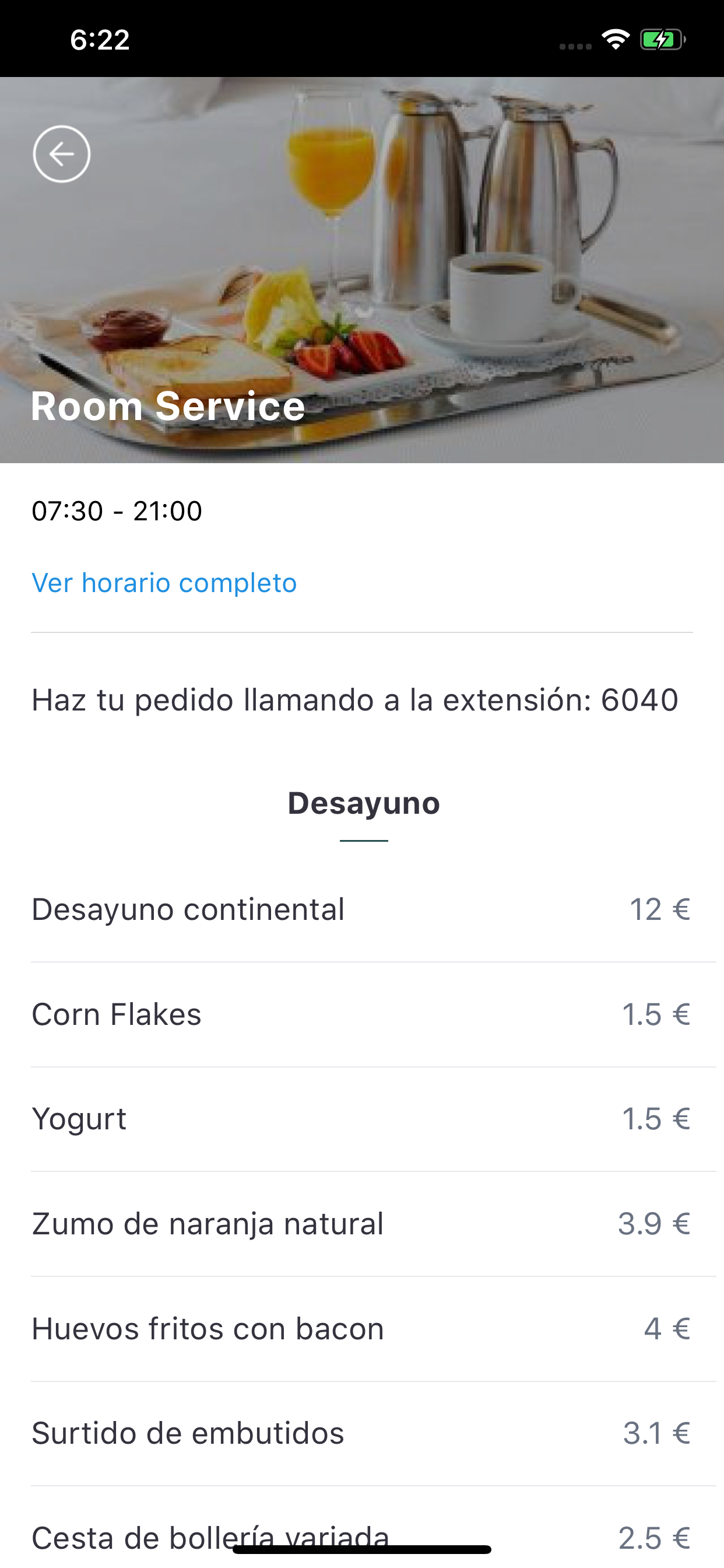Open the Ver horario completo link
This screenshot has width=724, height=1568.
(x=164, y=583)
